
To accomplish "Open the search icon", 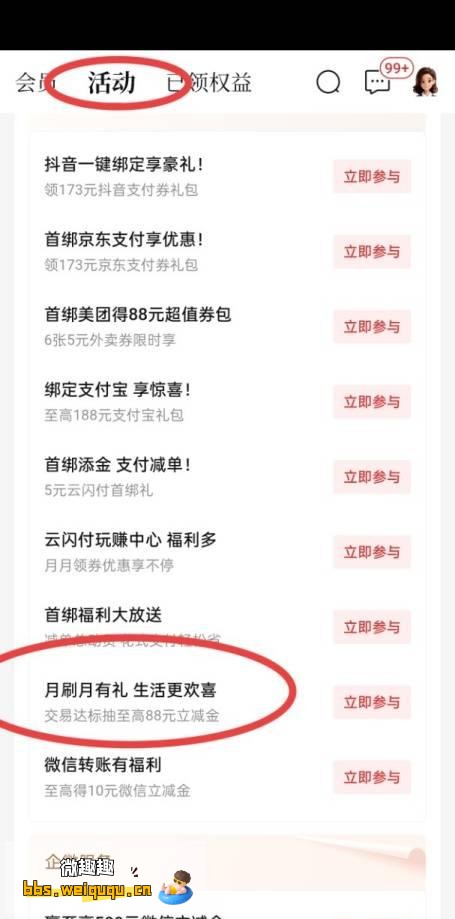I will (328, 82).
